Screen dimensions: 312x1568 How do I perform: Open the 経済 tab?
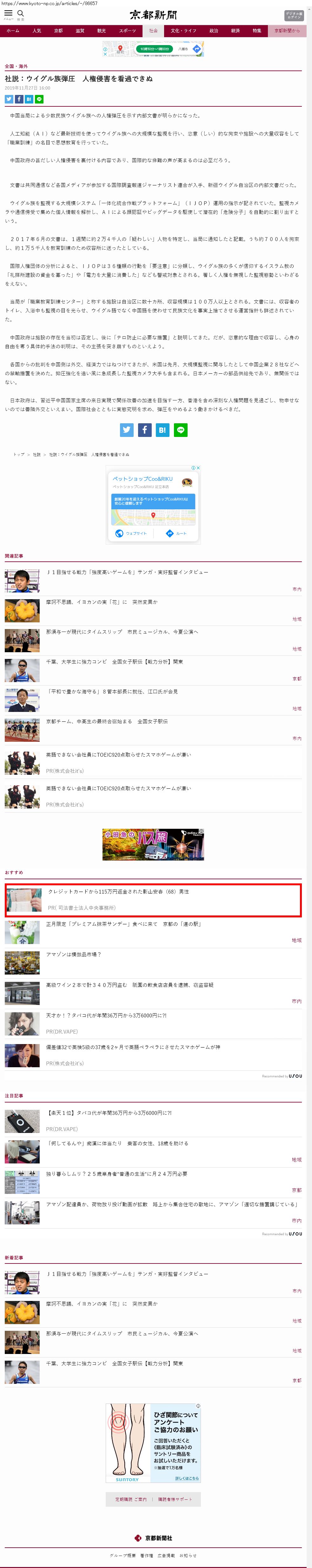click(x=236, y=30)
